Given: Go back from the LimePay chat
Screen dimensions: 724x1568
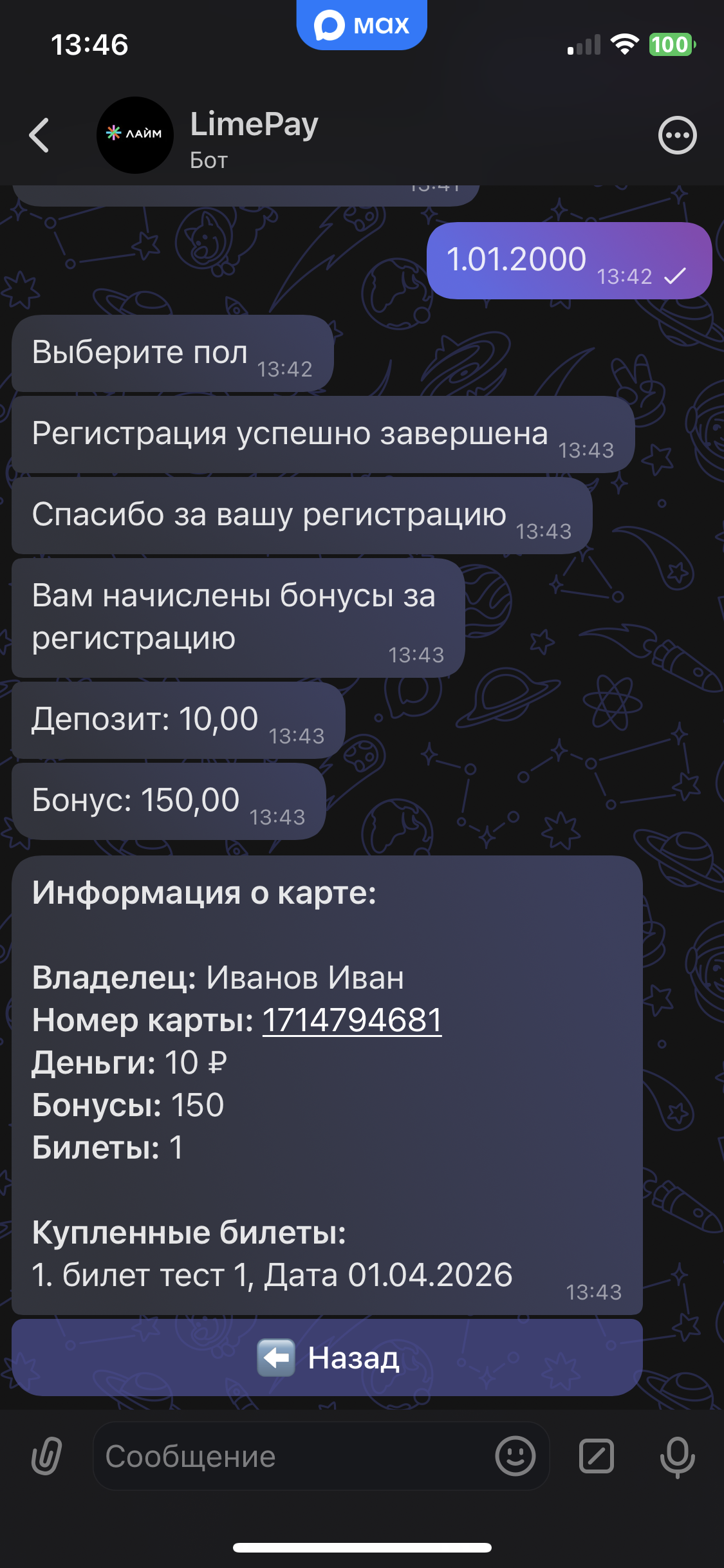Looking at the screenshot, I should pos(39,135).
